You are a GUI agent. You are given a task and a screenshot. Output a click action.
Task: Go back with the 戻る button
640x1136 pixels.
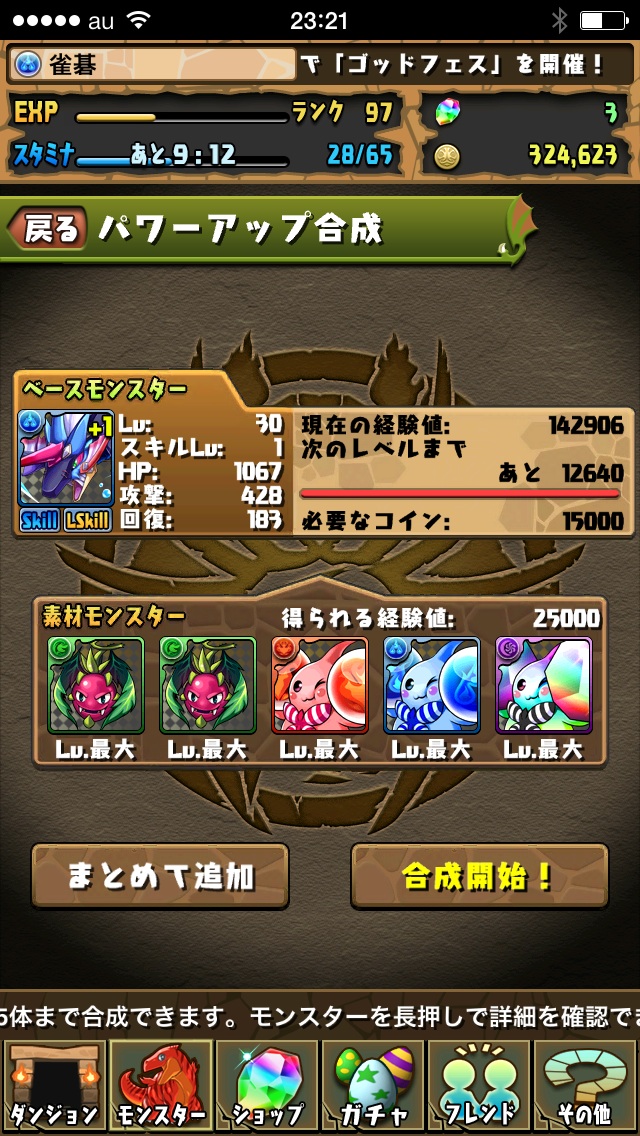pos(47,229)
